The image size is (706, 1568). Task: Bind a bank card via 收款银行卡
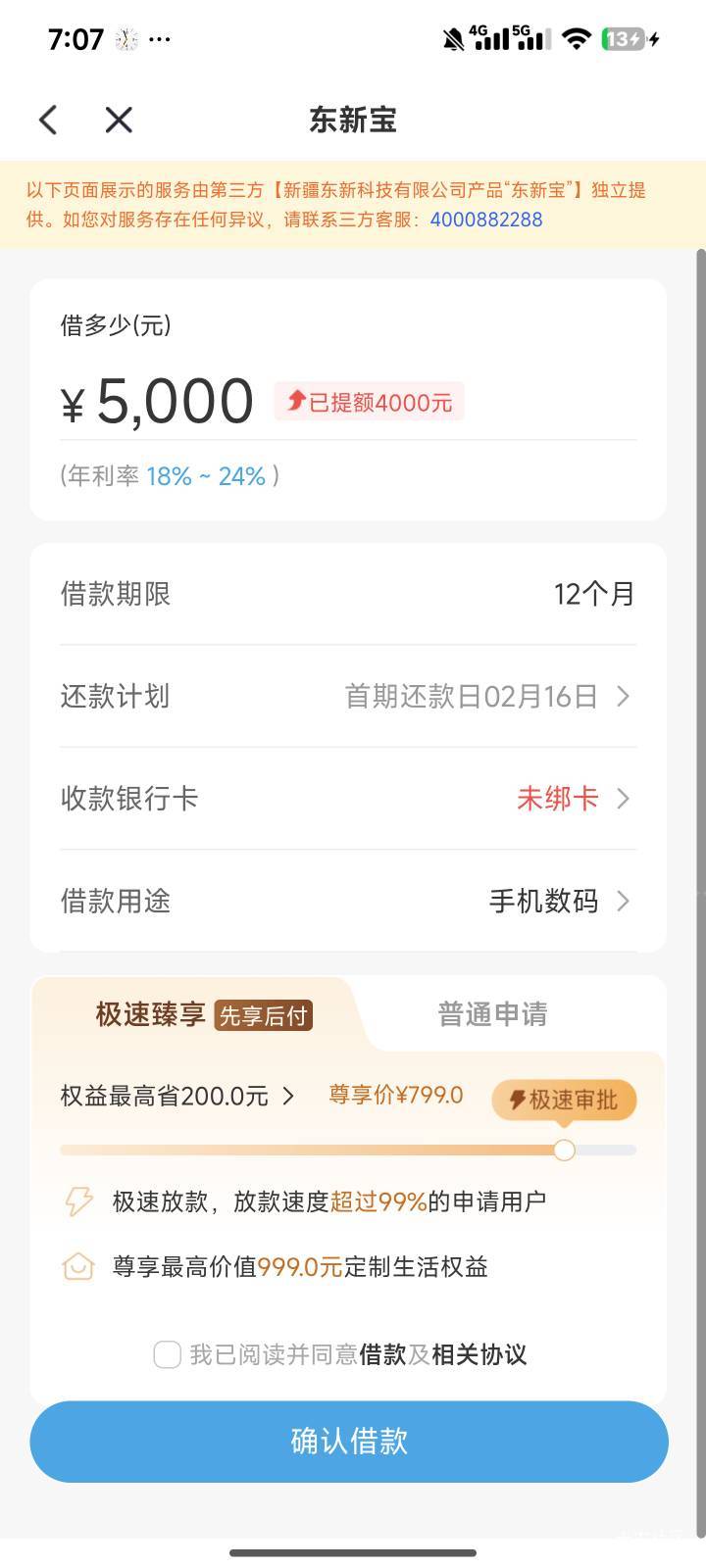348,799
